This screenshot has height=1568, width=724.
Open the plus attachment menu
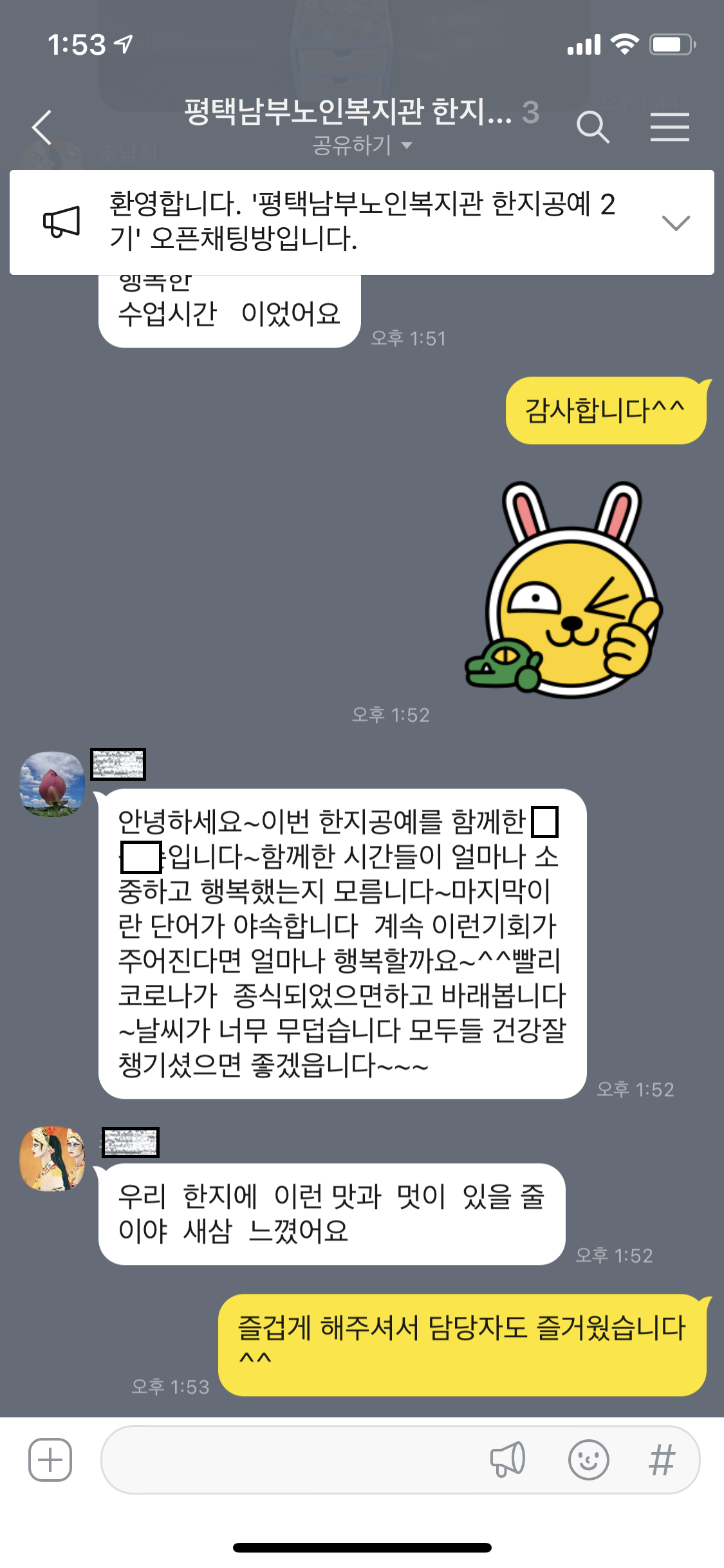click(50, 1459)
